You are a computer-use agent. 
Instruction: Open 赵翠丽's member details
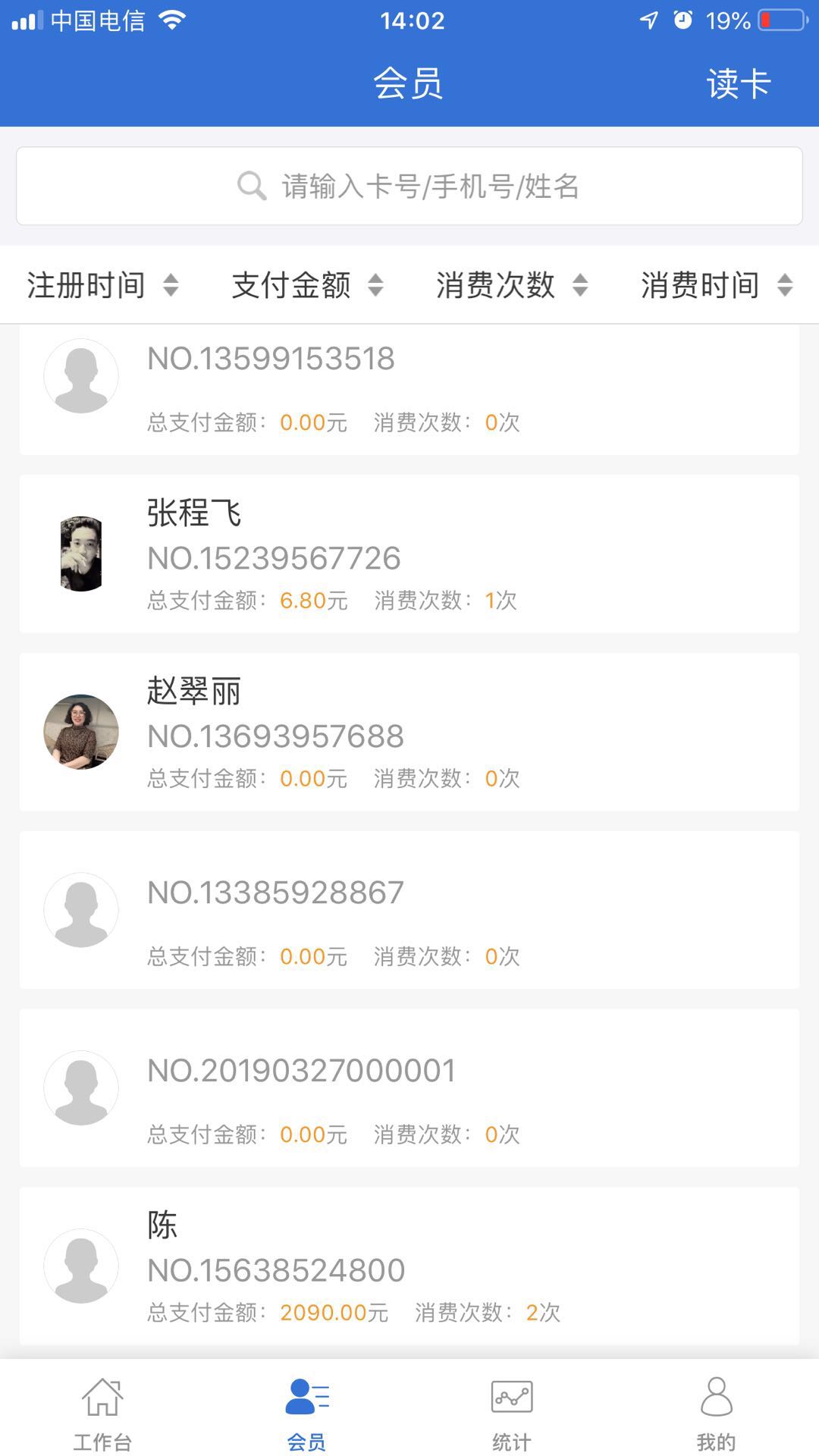(x=409, y=732)
